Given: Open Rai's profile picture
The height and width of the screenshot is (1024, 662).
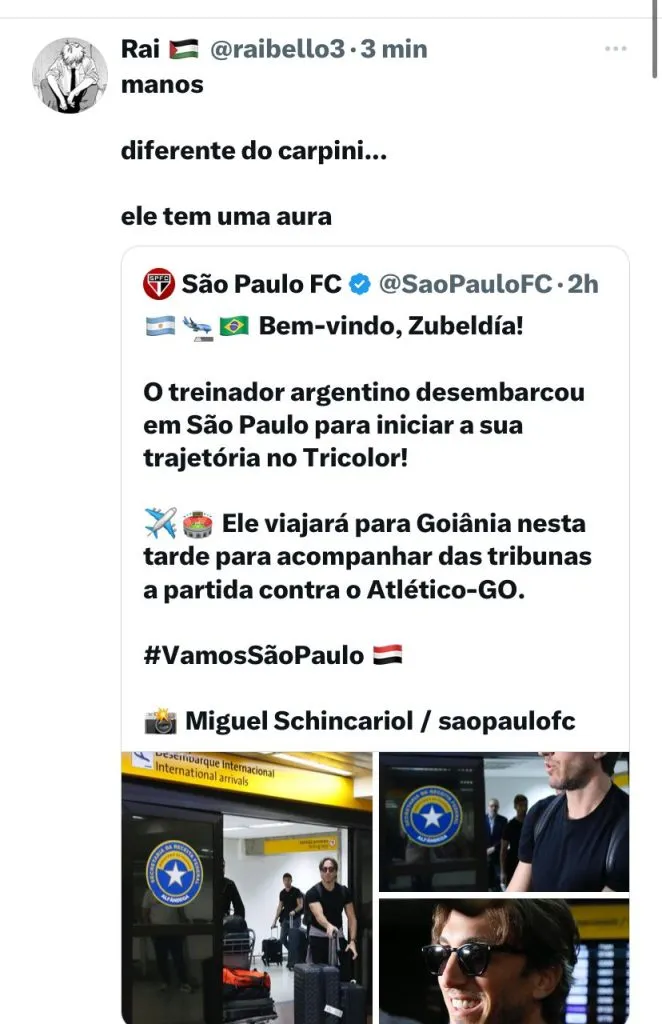Looking at the screenshot, I should pos(70,76).
